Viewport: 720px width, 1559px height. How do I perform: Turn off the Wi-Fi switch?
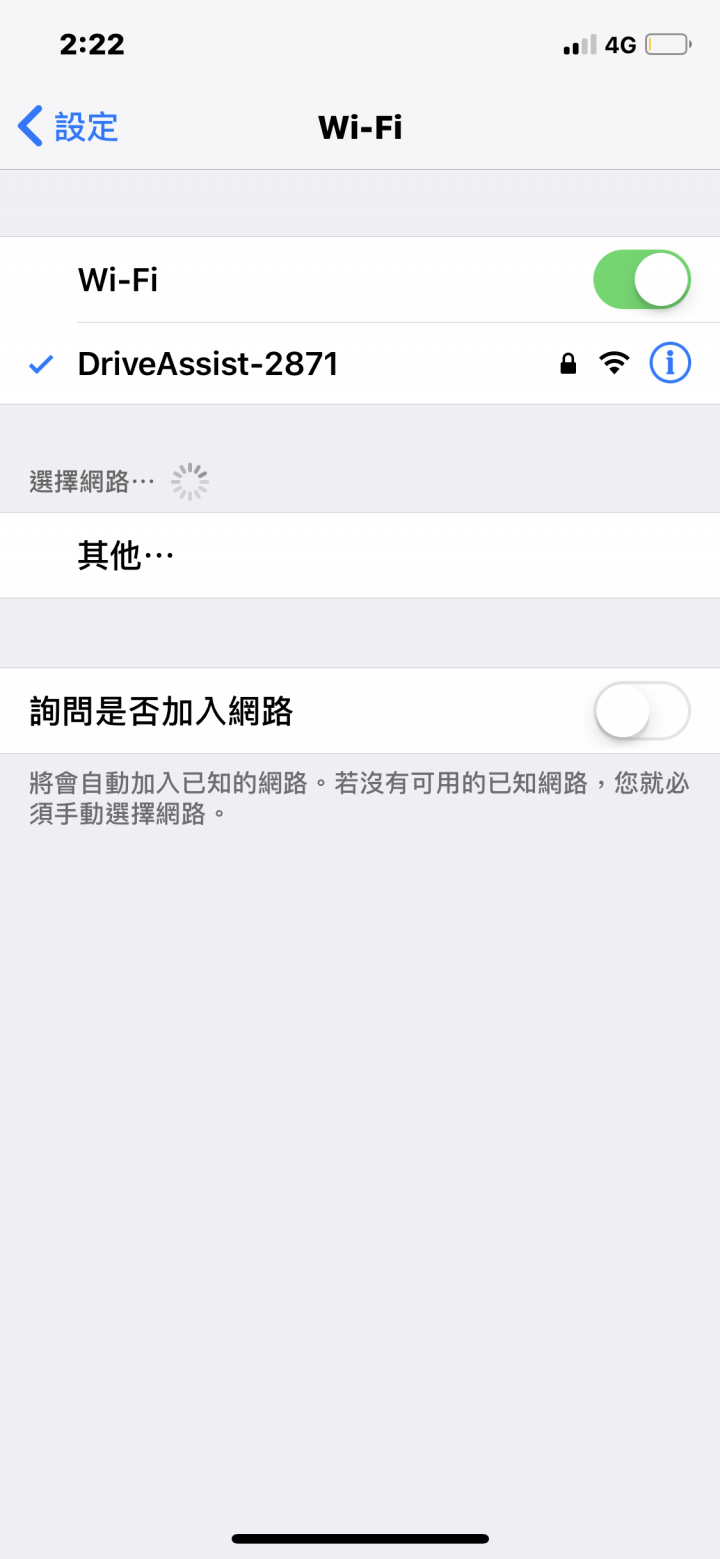click(641, 279)
